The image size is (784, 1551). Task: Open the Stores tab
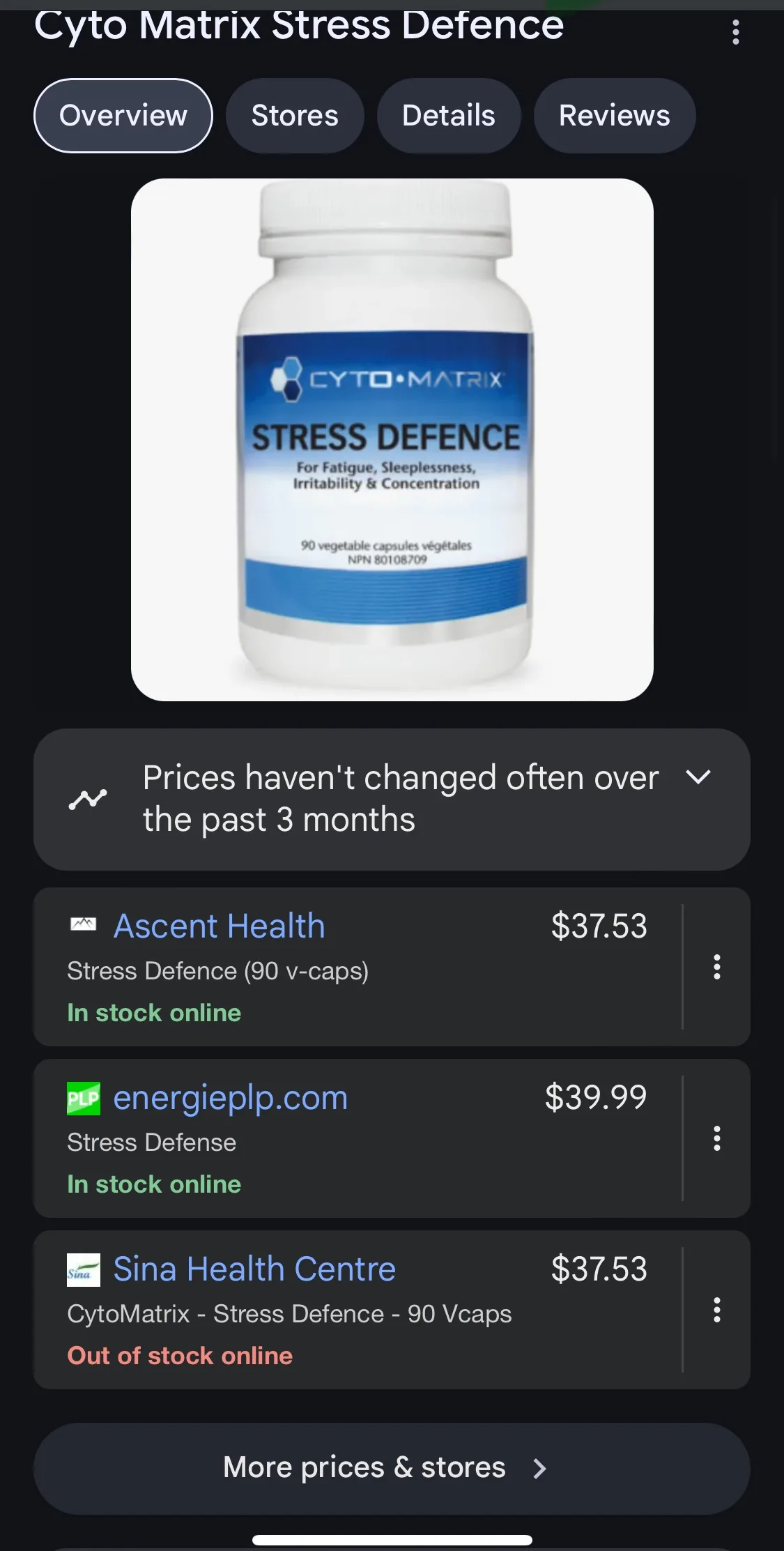[294, 116]
